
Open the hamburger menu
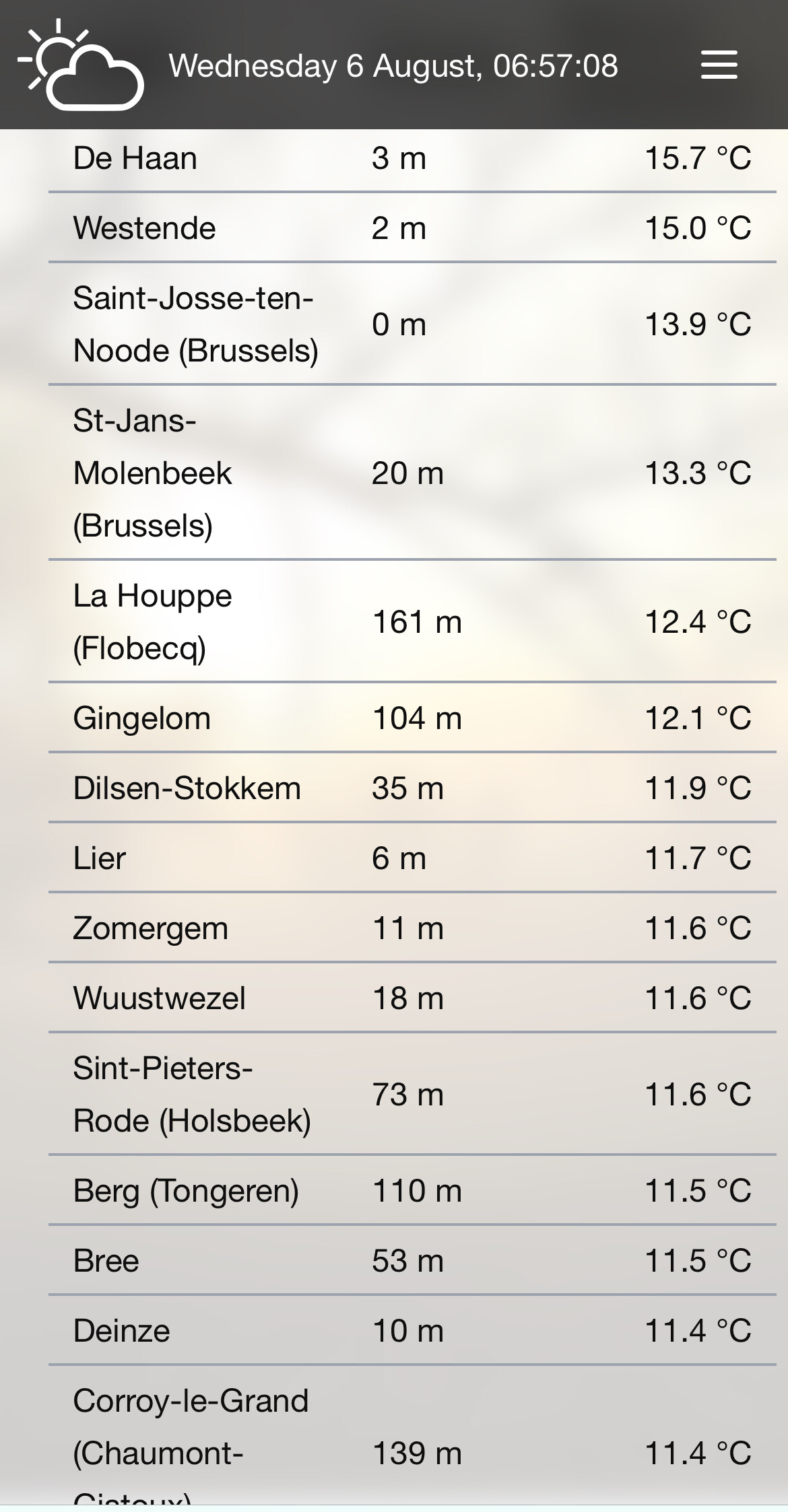point(719,65)
